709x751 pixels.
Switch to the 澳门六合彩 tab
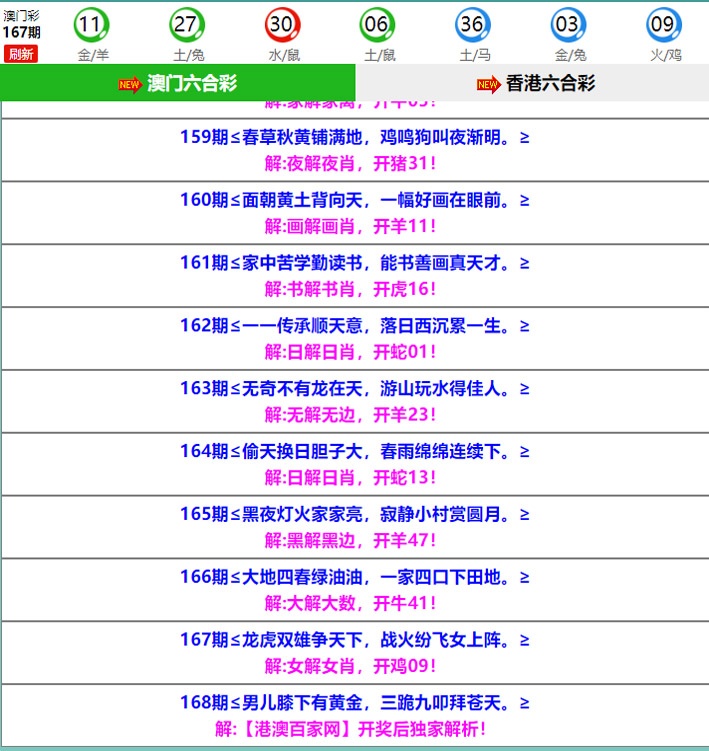click(178, 84)
